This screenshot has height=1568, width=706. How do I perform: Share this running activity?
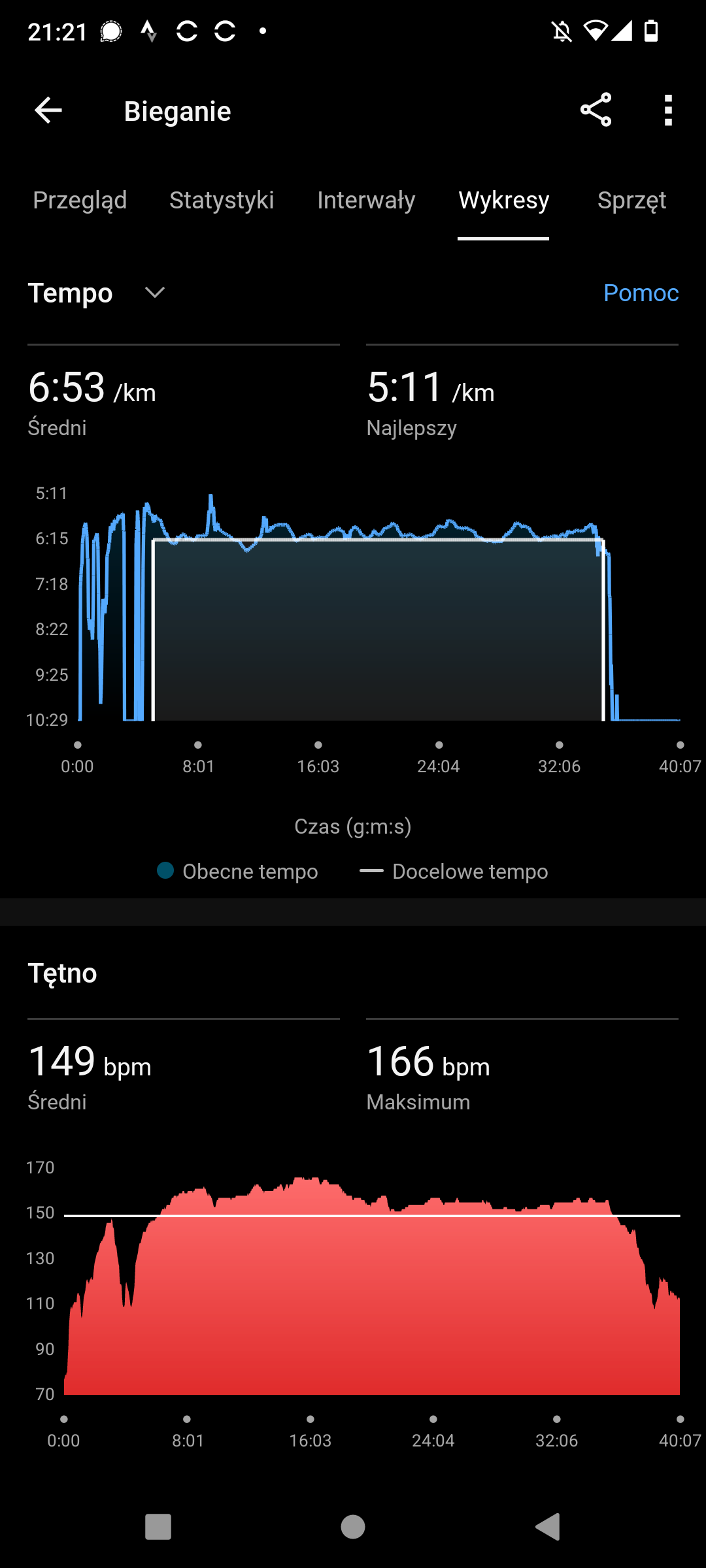pos(596,110)
